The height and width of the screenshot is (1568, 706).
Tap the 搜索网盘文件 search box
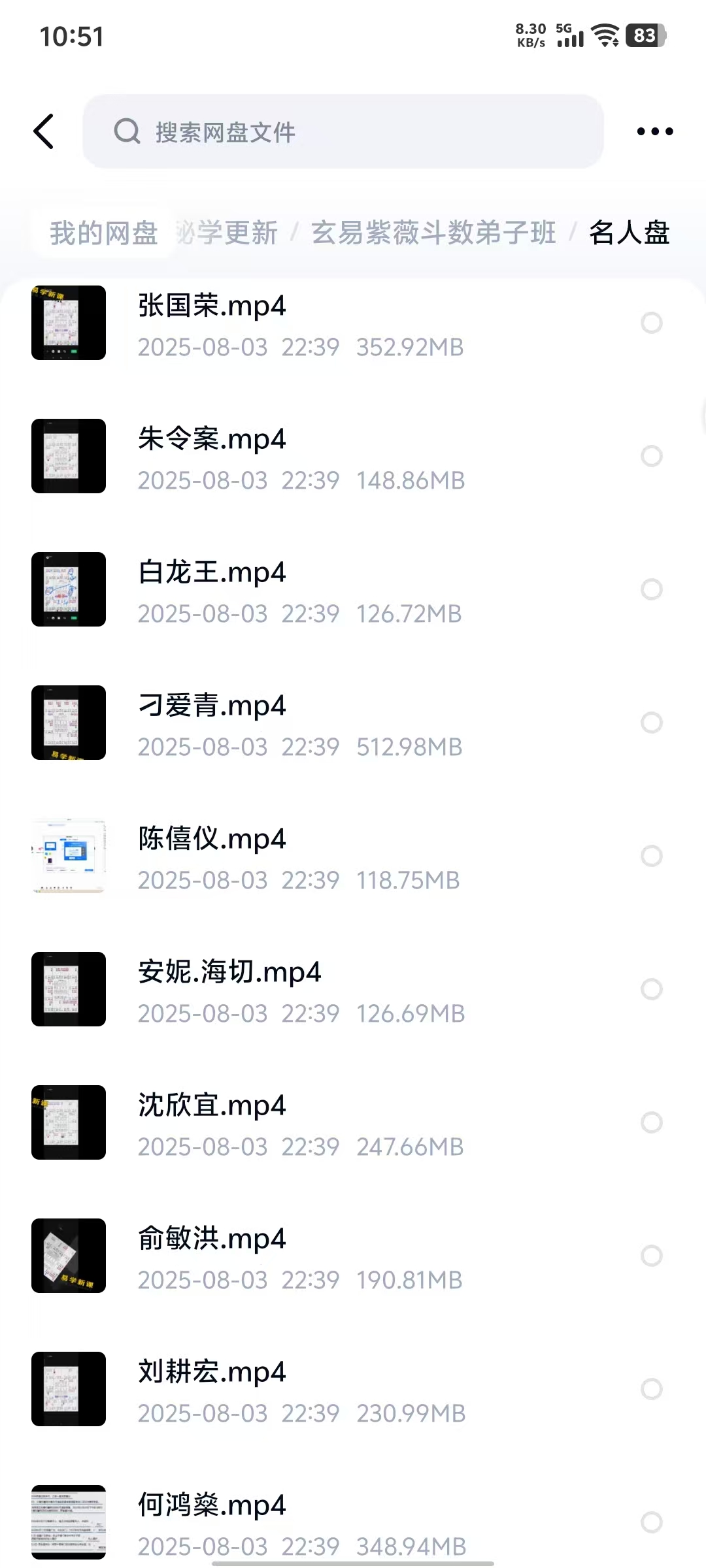343,131
